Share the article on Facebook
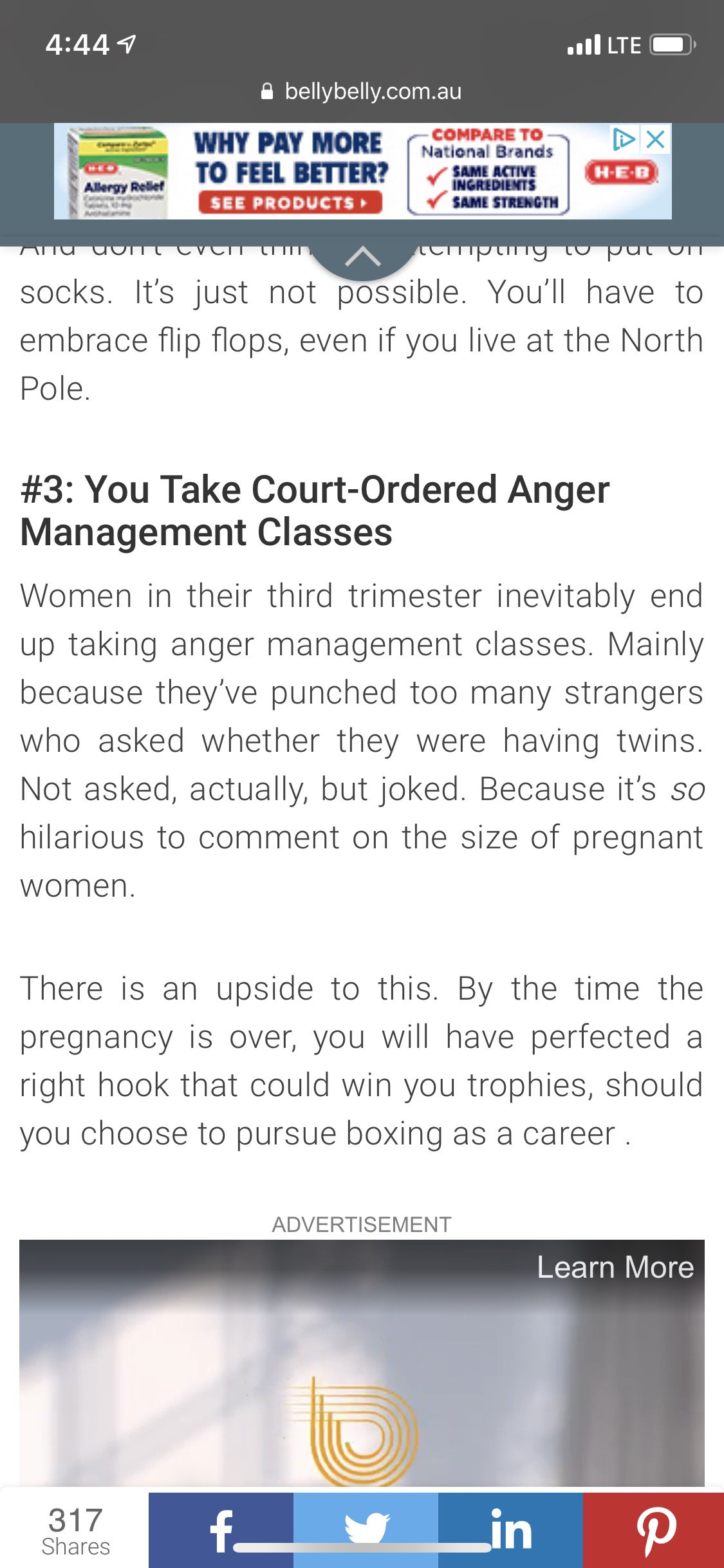The width and height of the screenshot is (724, 1568). (221, 1530)
